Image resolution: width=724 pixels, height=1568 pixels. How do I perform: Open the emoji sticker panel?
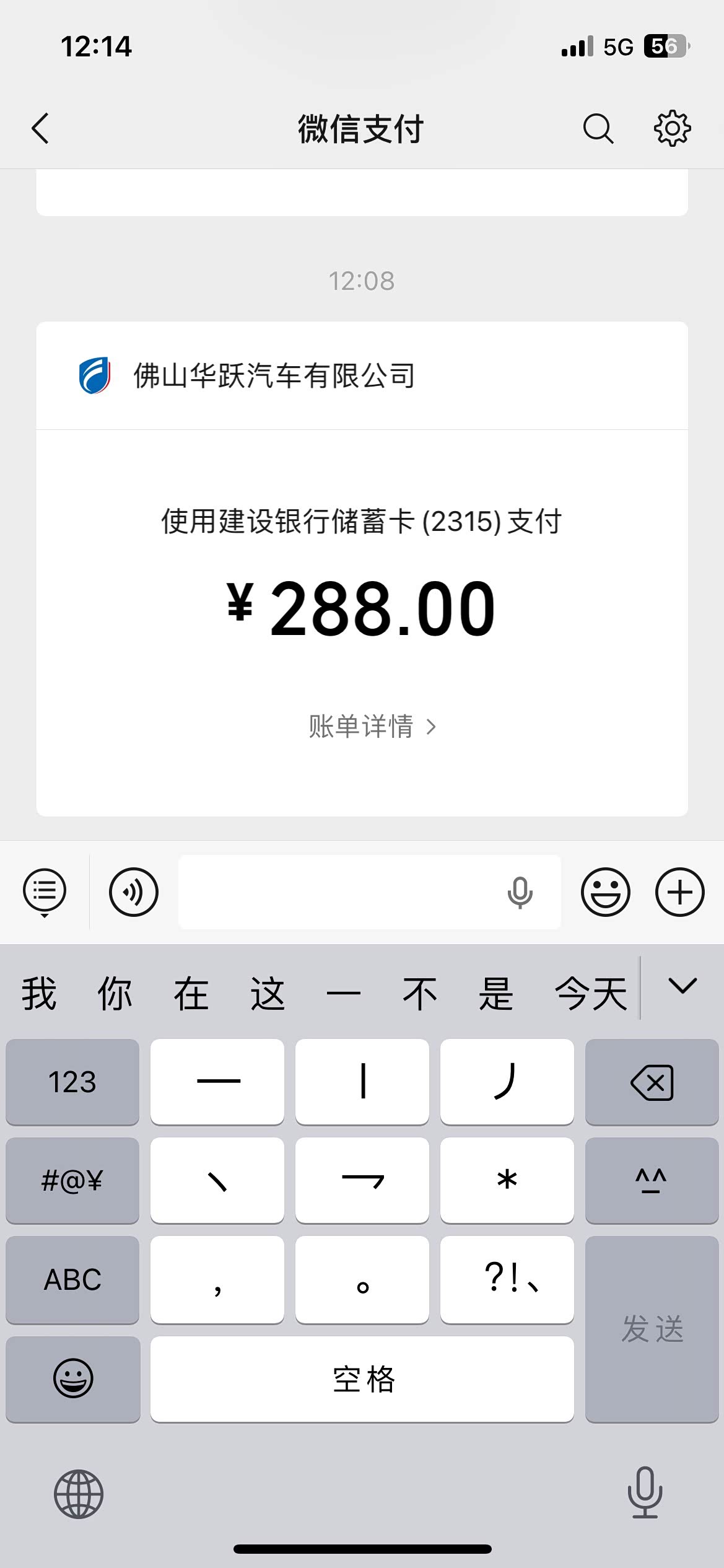click(605, 892)
